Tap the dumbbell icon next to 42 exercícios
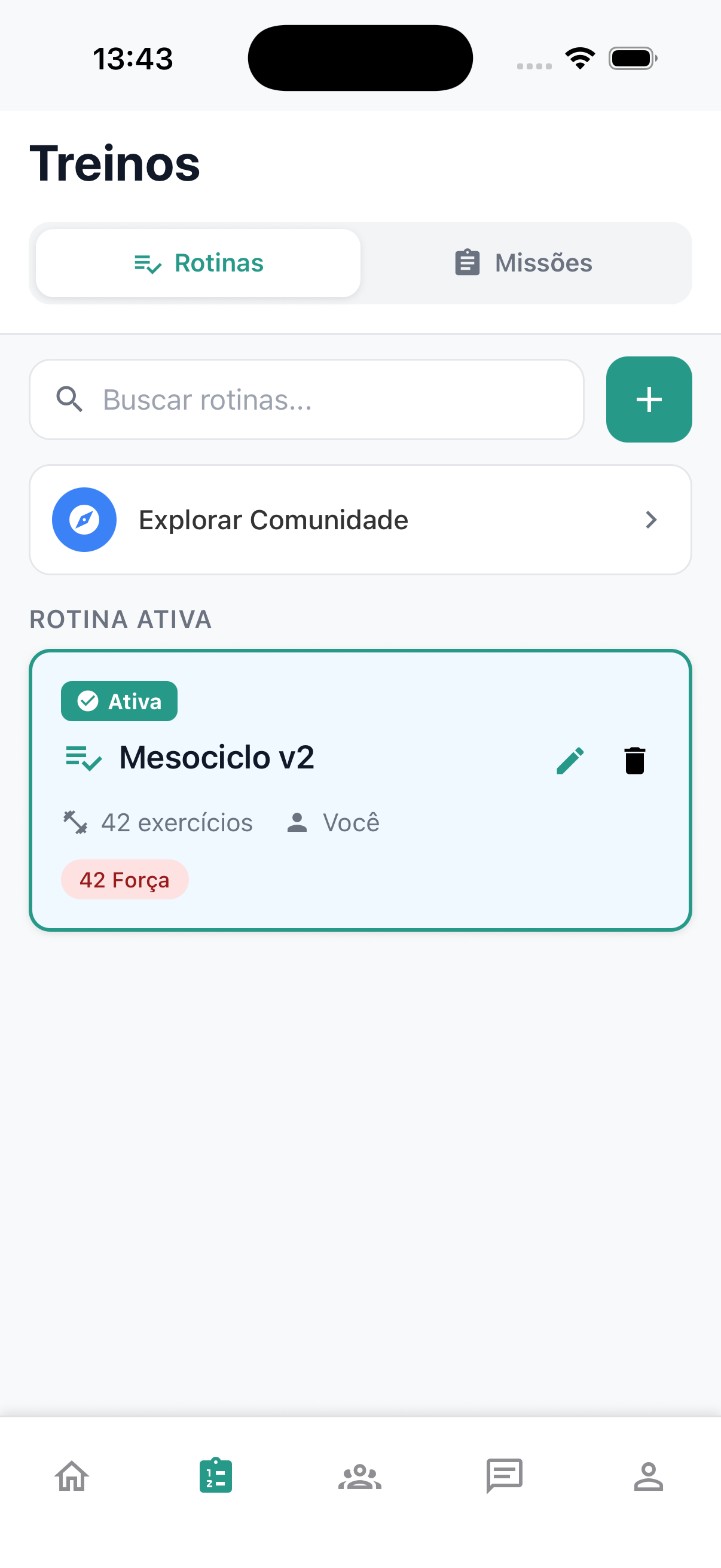721x1568 pixels. tap(75, 822)
